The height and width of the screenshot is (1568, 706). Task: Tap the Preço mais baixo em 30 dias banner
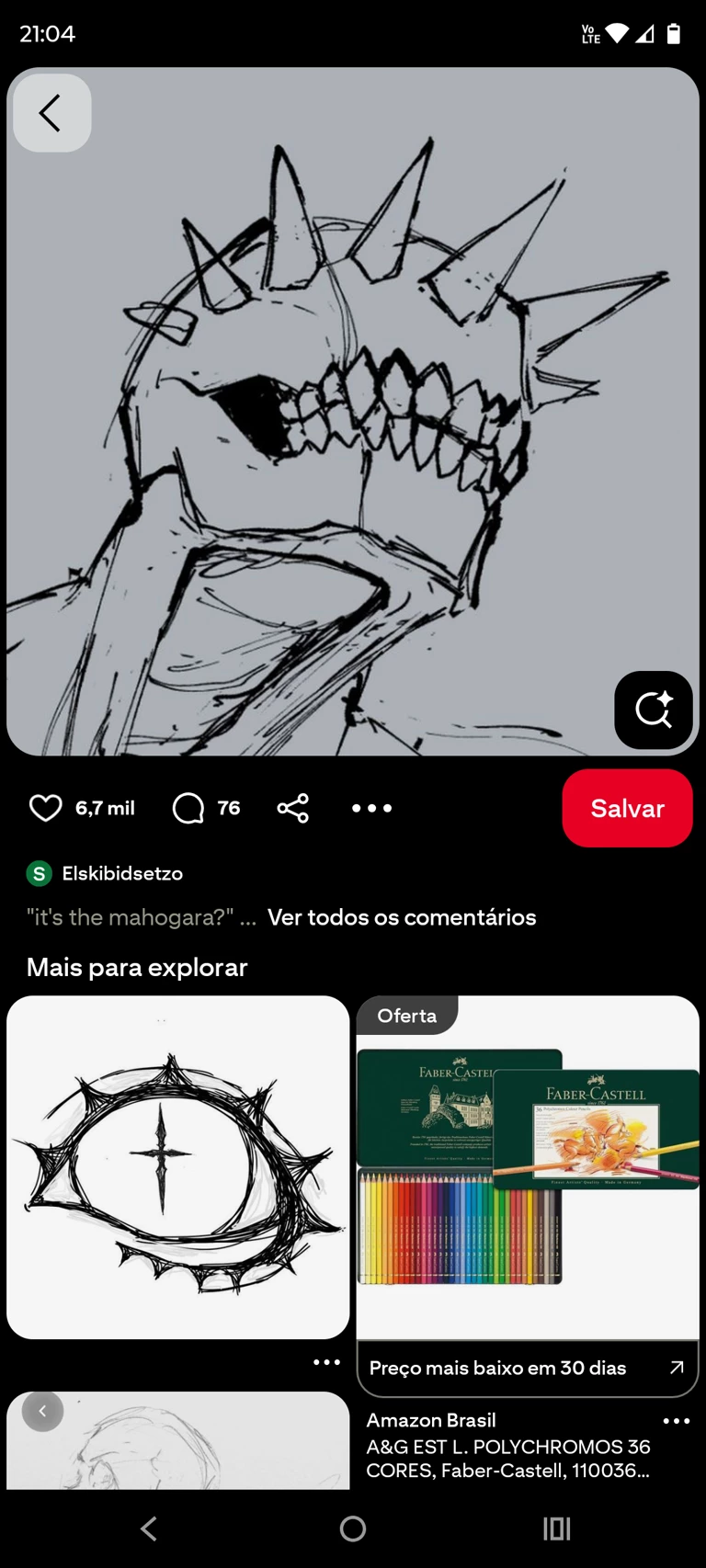[x=528, y=1368]
